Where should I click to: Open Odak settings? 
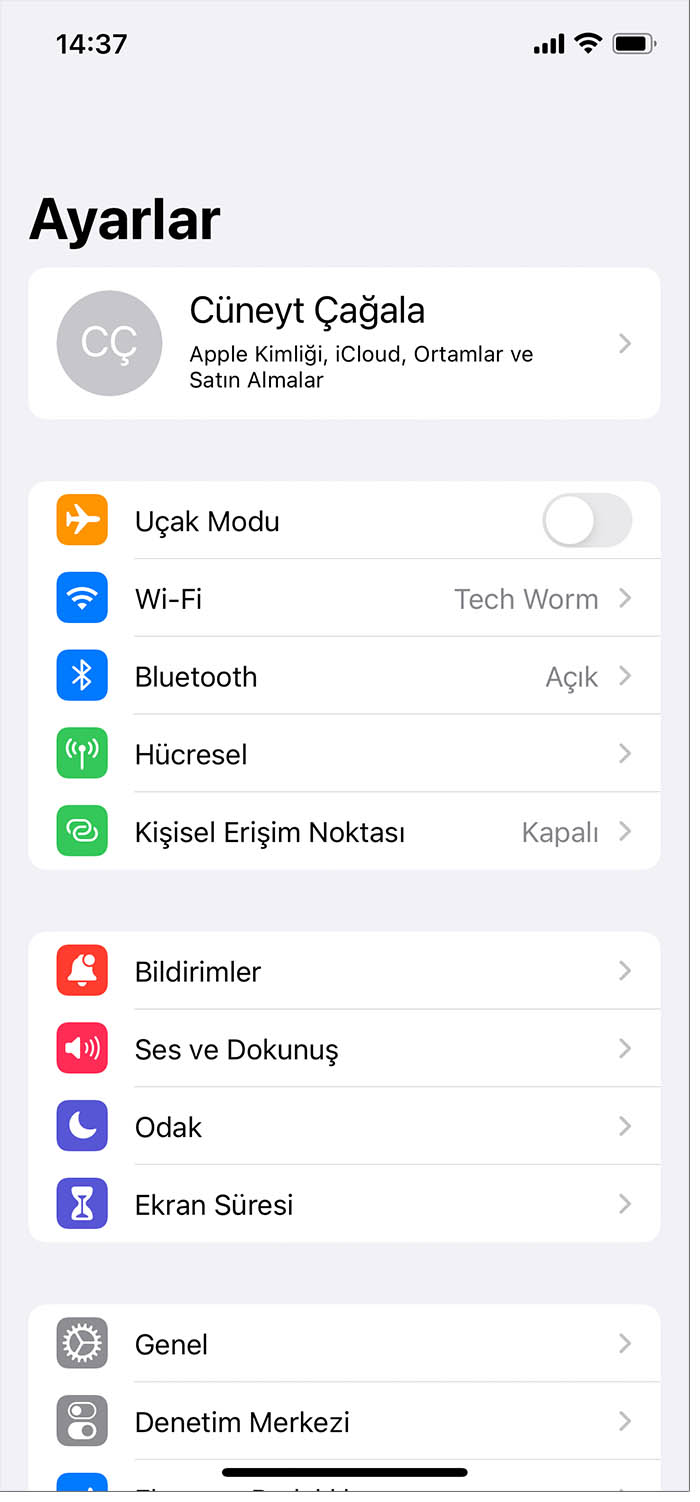[343, 1127]
